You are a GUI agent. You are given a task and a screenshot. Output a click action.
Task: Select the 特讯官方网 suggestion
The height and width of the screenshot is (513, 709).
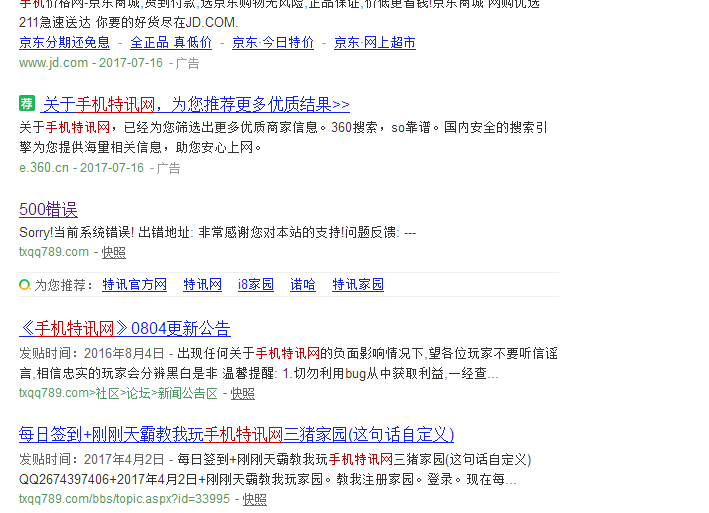(134, 285)
